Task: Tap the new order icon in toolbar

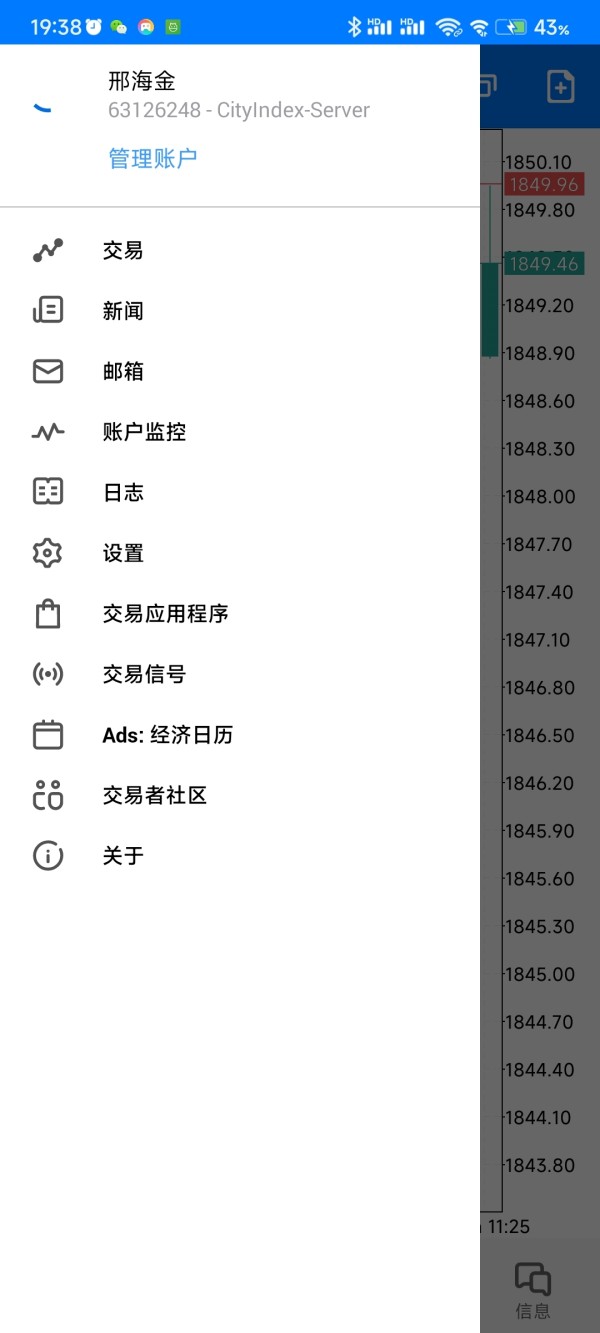Action: coord(561,87)
